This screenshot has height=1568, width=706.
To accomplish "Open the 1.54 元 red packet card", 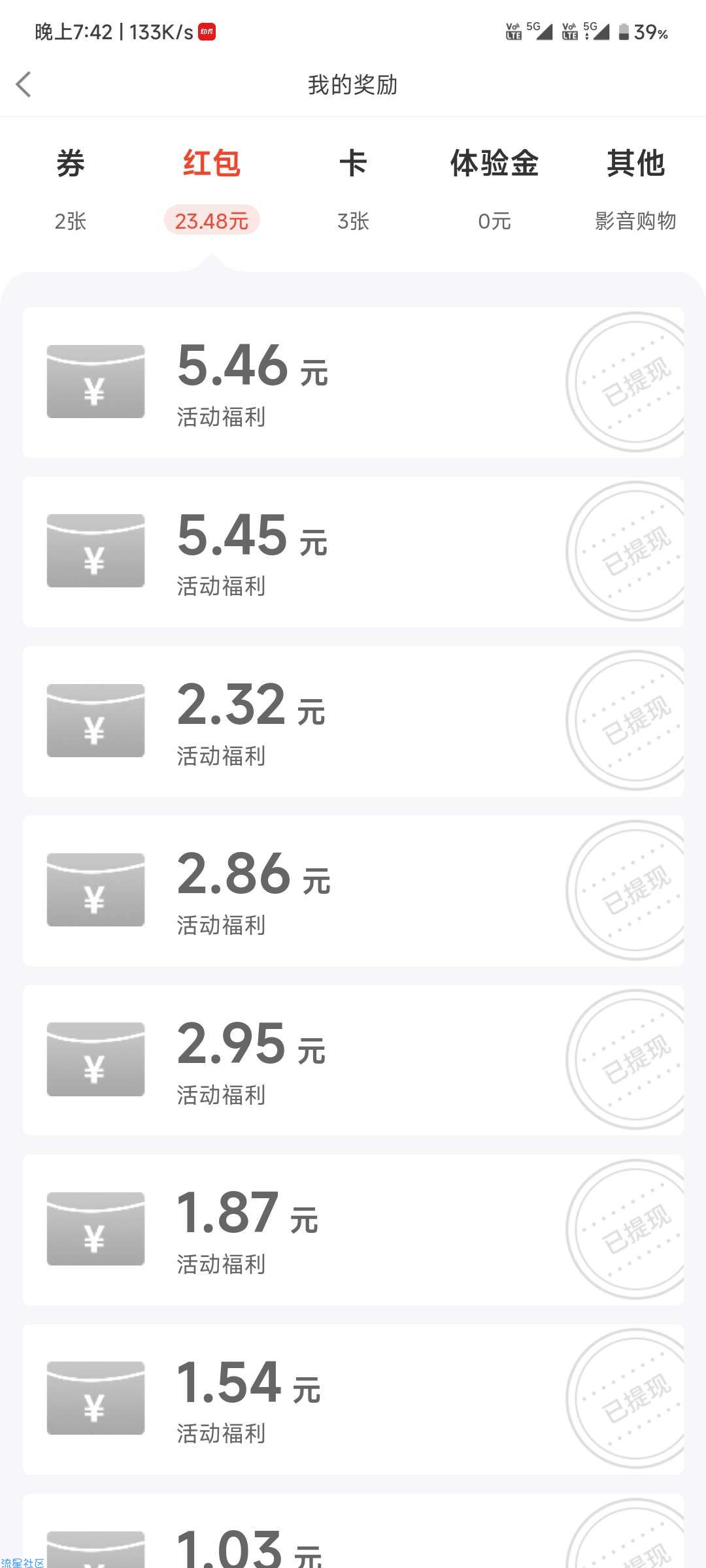I will tap(353, 1399).
